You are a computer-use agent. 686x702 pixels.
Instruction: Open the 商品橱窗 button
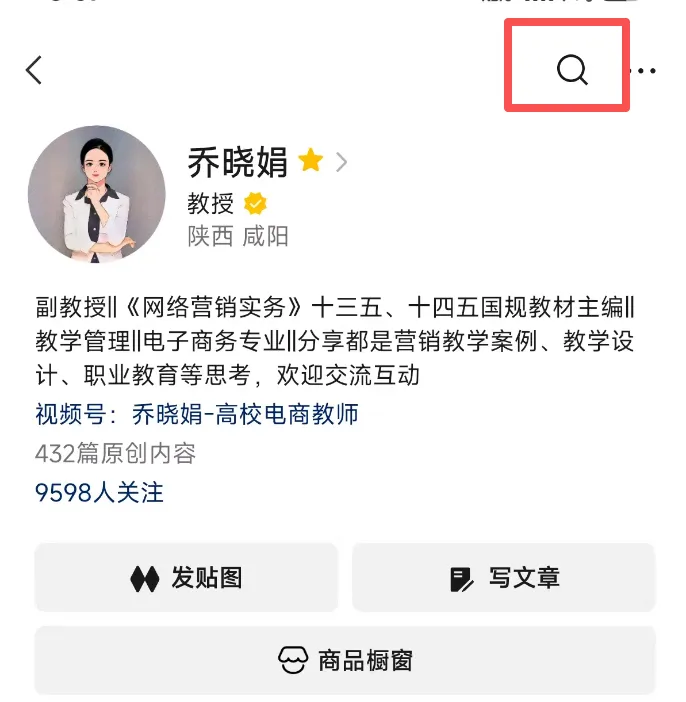coord(345,660)
